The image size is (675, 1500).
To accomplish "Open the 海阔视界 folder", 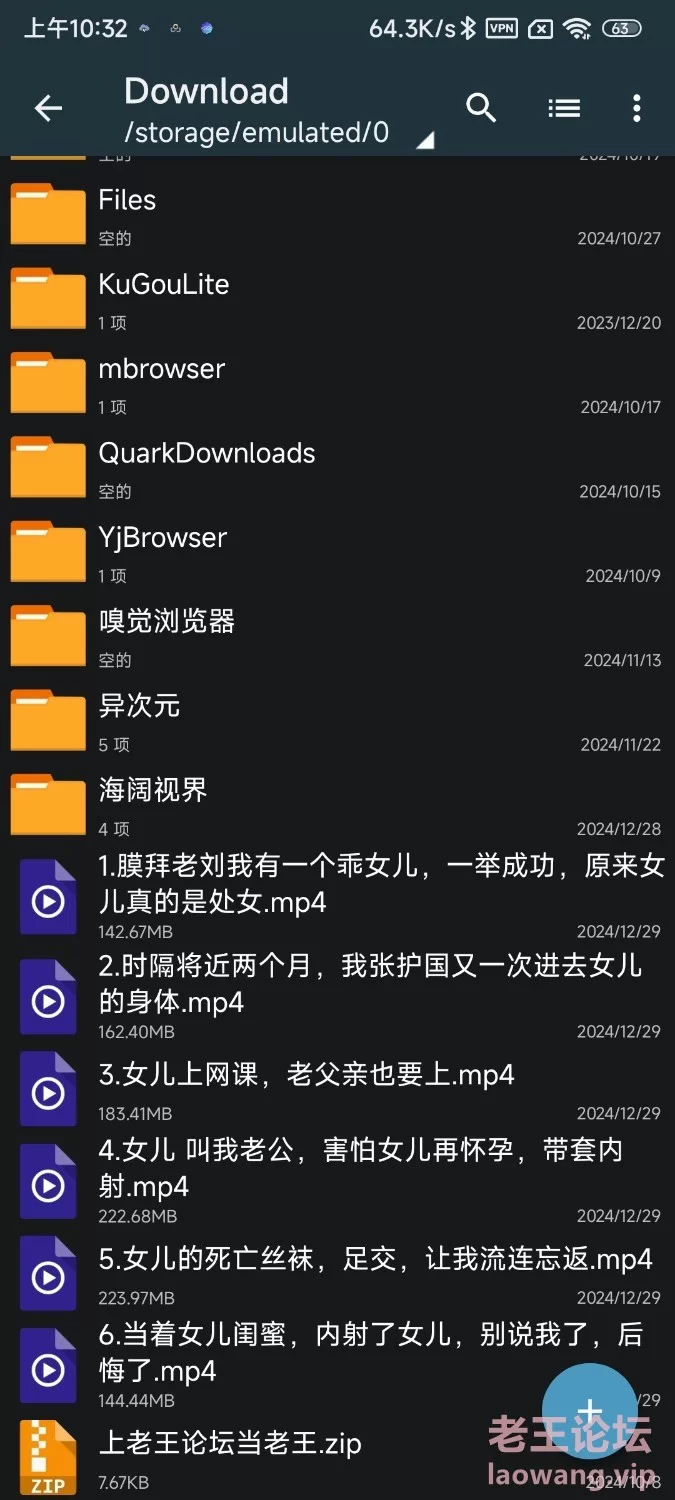I will pos(337,805).
